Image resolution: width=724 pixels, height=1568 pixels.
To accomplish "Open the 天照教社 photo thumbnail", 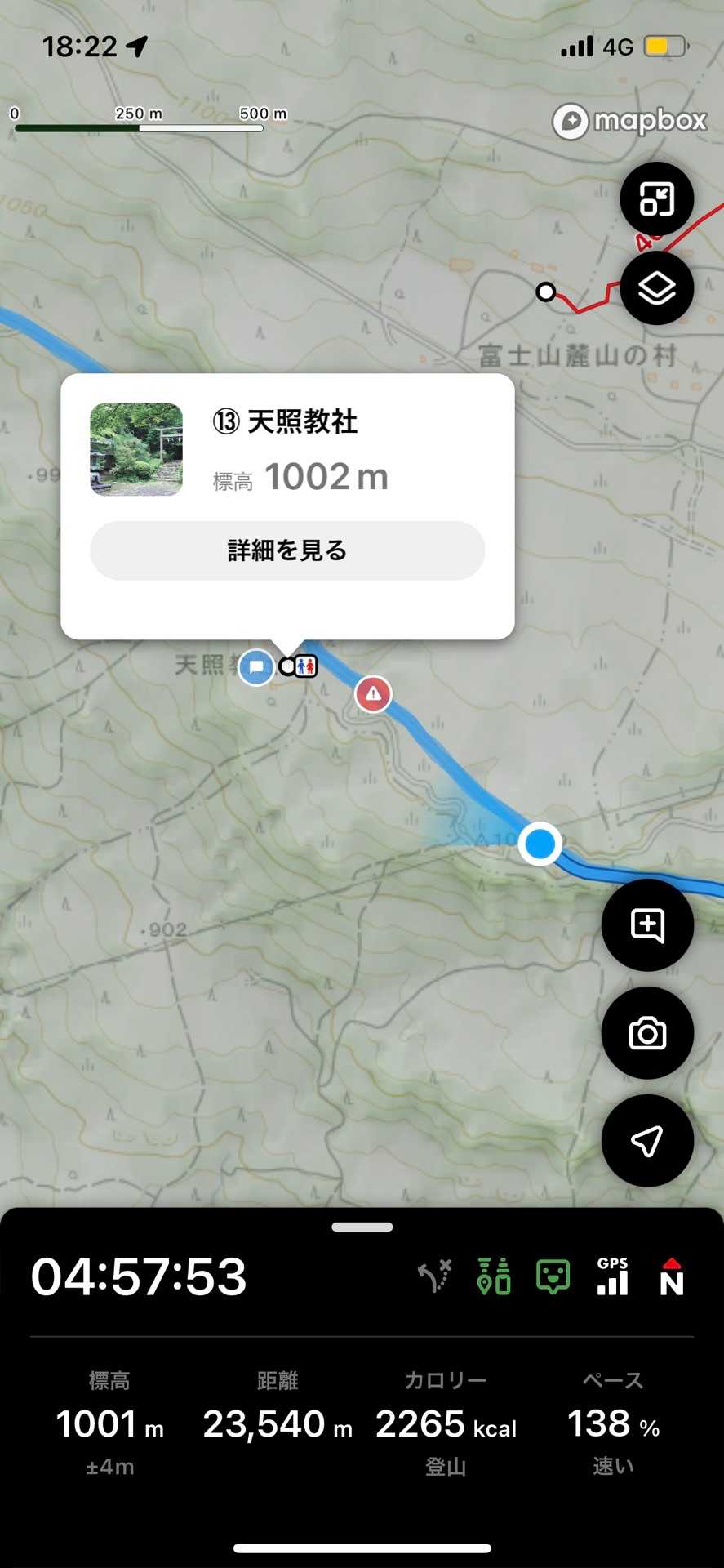I will tap(136, 449).
